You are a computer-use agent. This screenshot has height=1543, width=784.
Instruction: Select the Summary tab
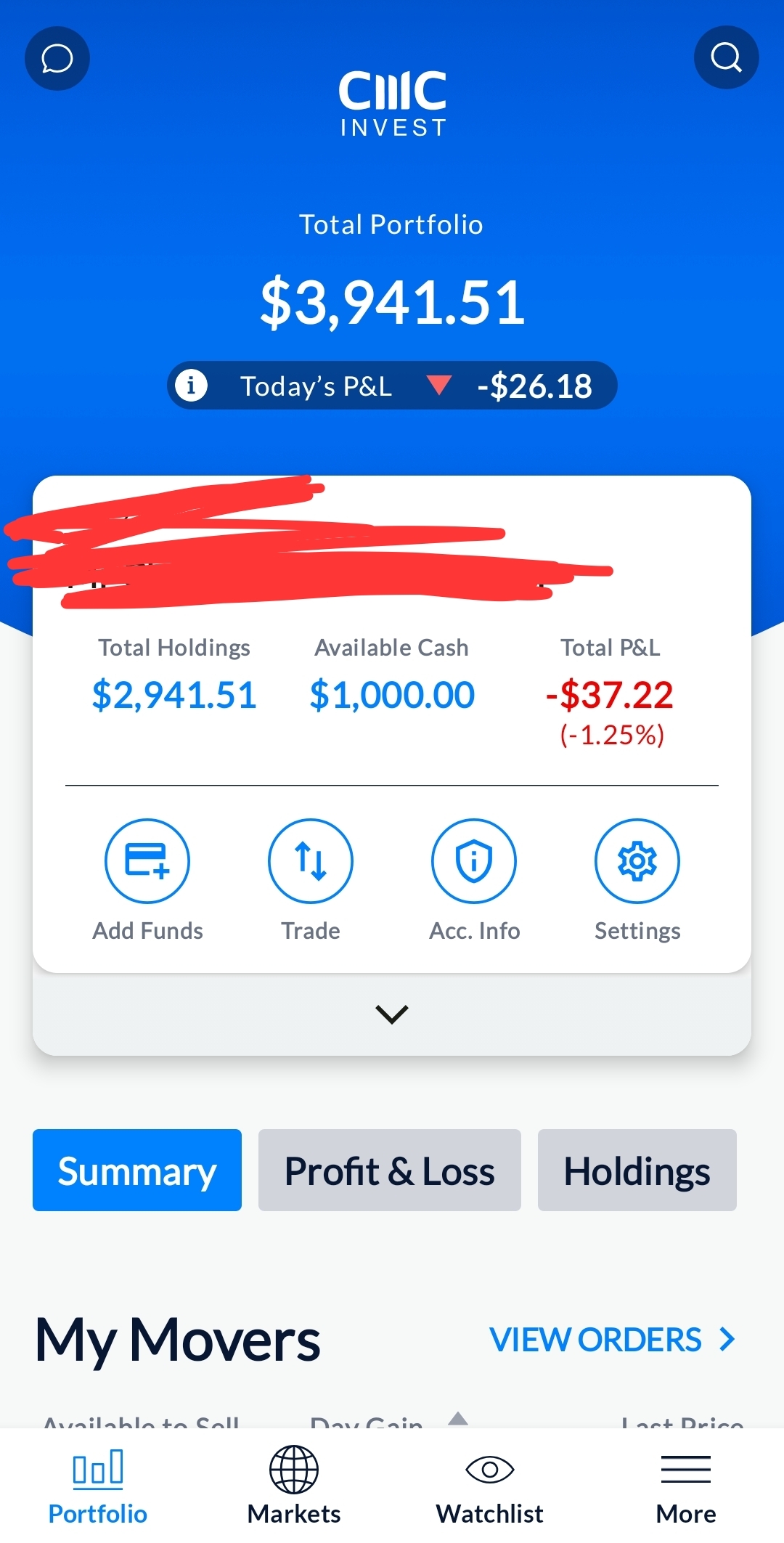click(x=137, y=1170)
